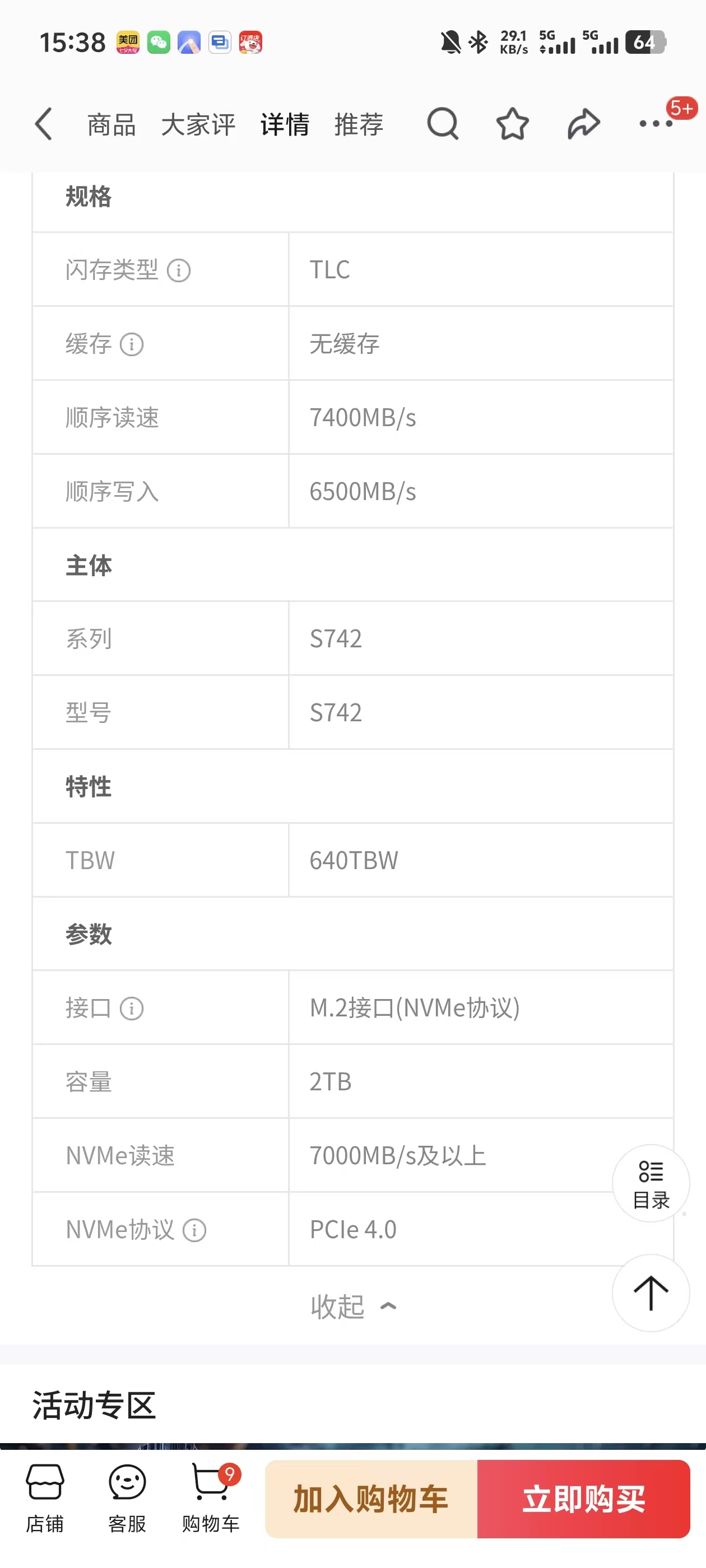Select the 详情 tab
This screenshot has height=1568, width=706.
[x=285, y=125]
